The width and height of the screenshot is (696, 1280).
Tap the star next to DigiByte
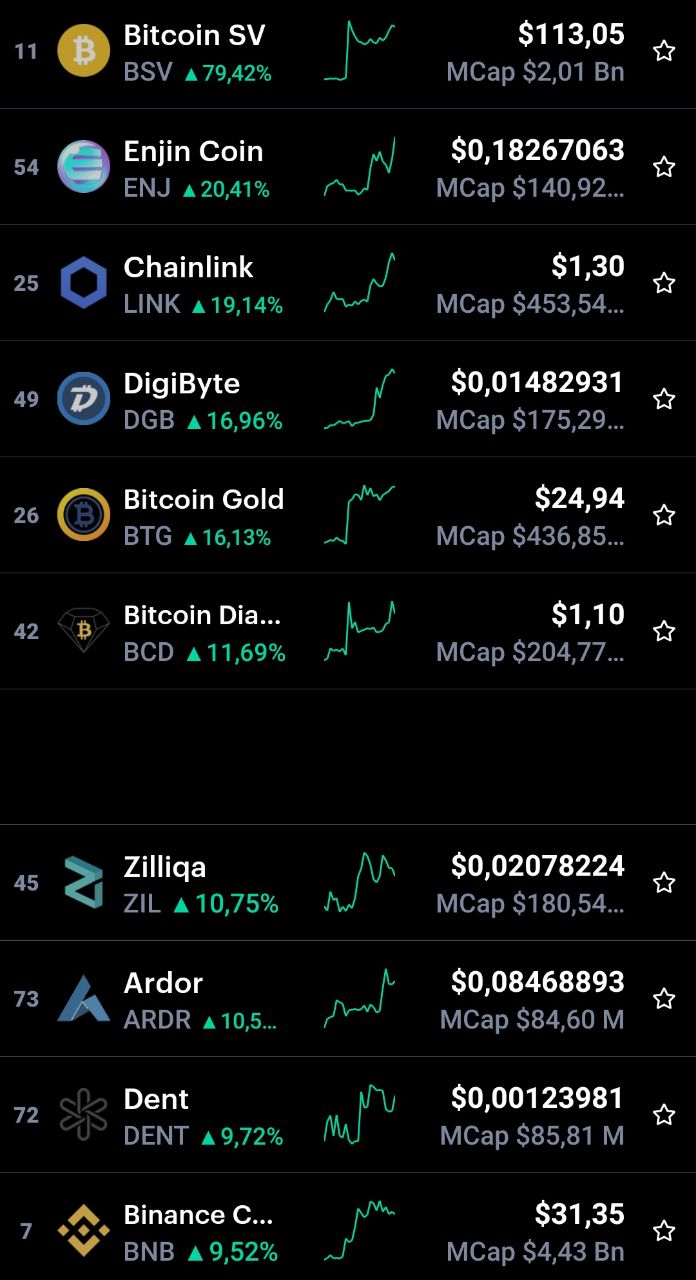coord(664,399)
